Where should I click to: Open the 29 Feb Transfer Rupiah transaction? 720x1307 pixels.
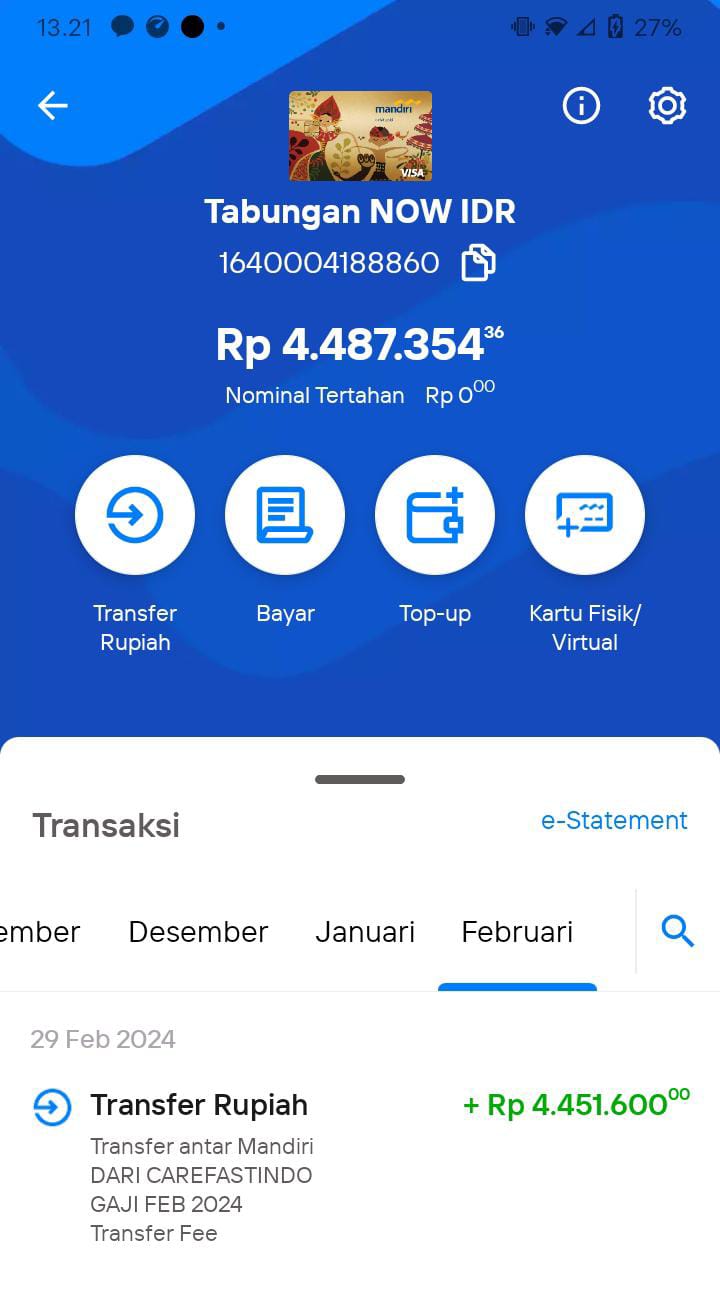360,1167
